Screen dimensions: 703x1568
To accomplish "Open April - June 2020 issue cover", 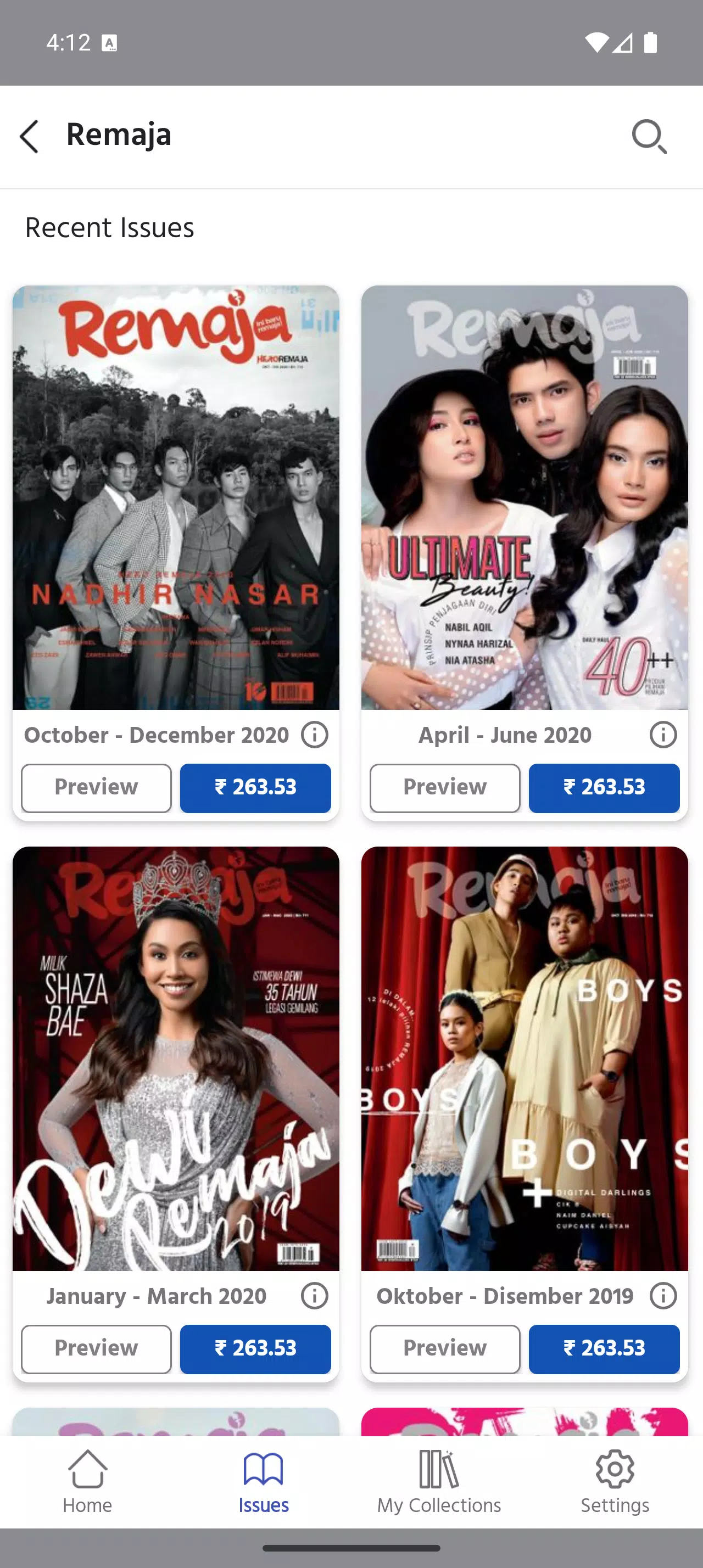I will tap(524, 497).
